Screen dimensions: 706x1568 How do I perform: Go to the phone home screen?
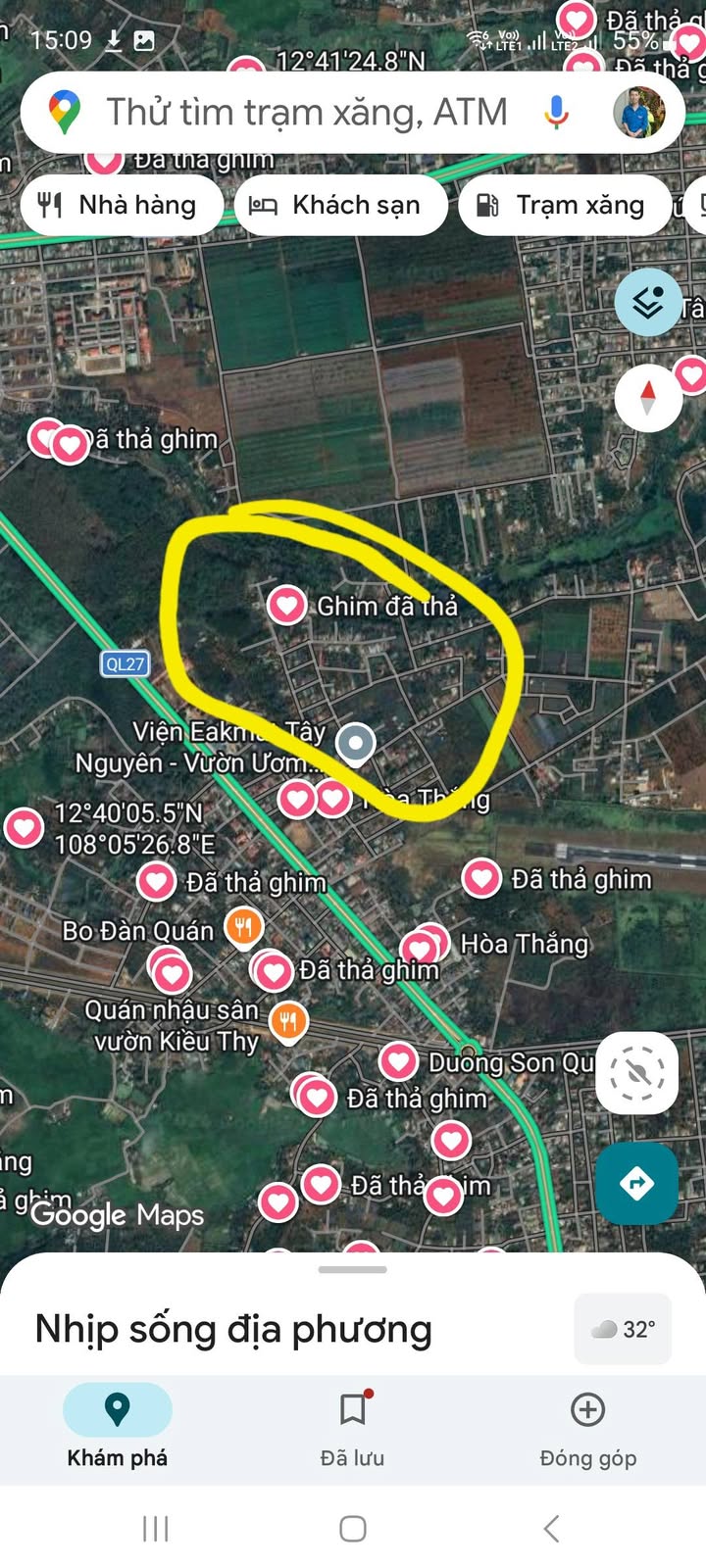pos(353,1528)
